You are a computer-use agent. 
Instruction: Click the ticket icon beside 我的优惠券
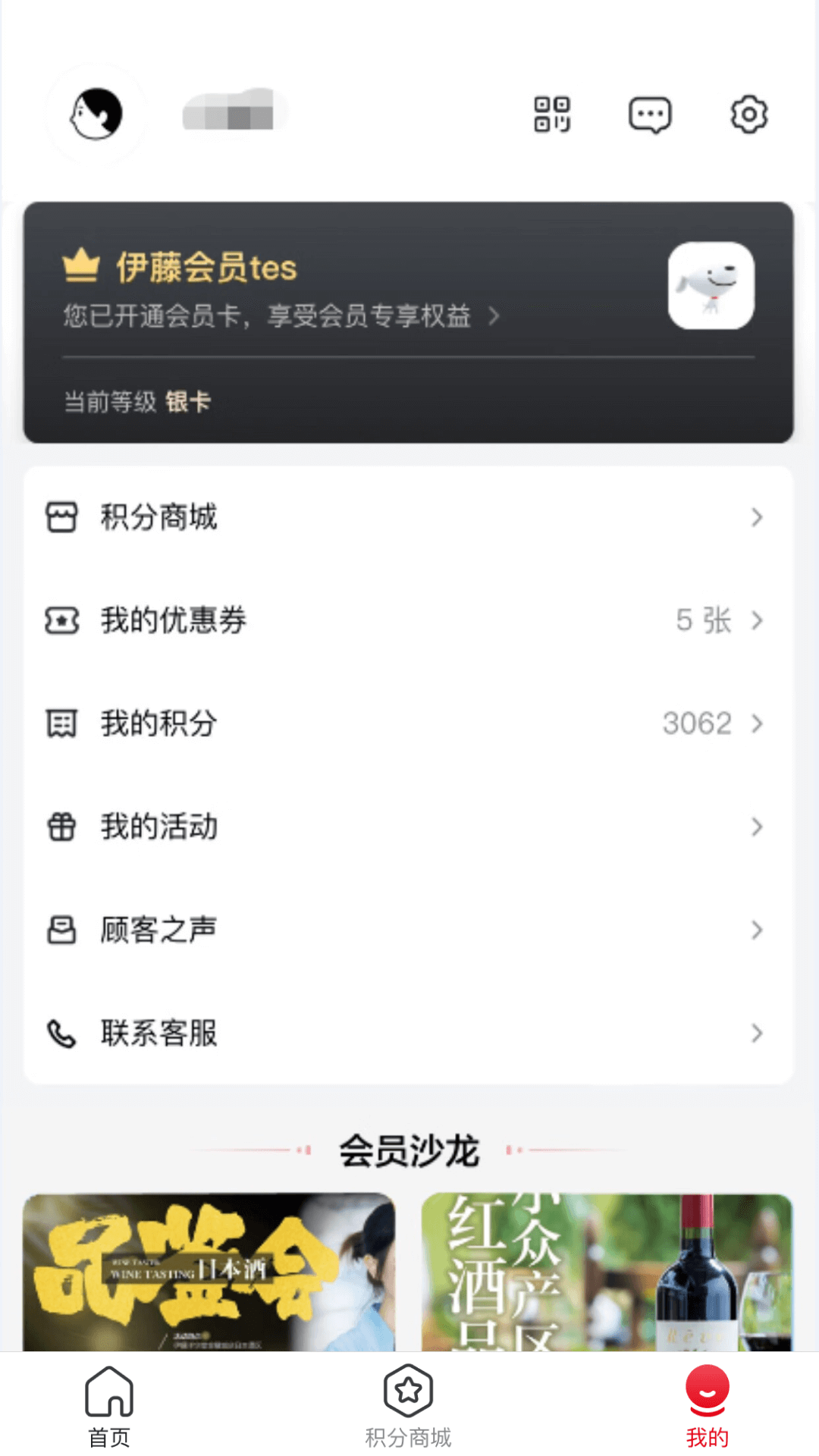[61, 620]
